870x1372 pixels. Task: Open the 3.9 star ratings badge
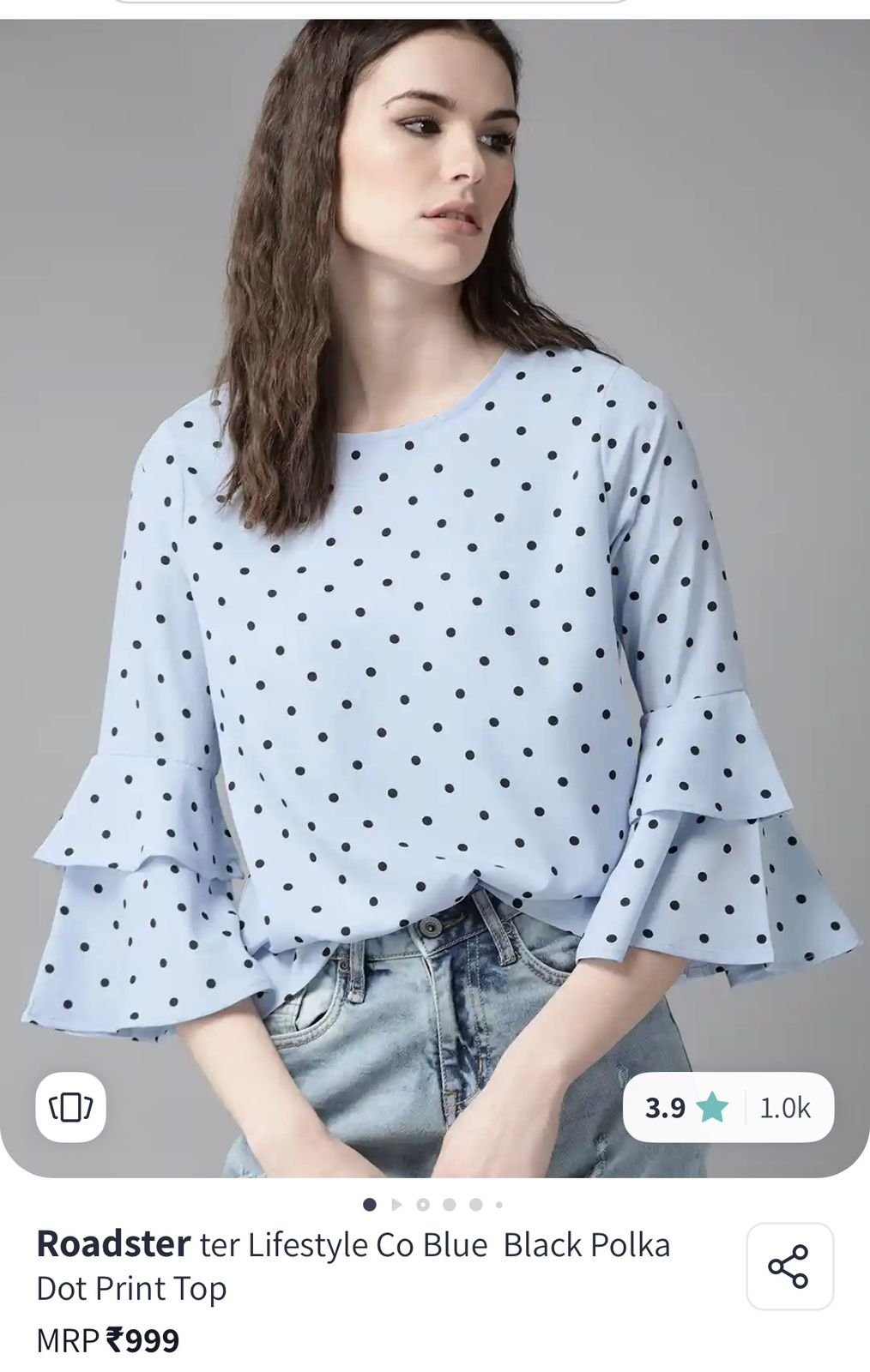point(728,1107)
